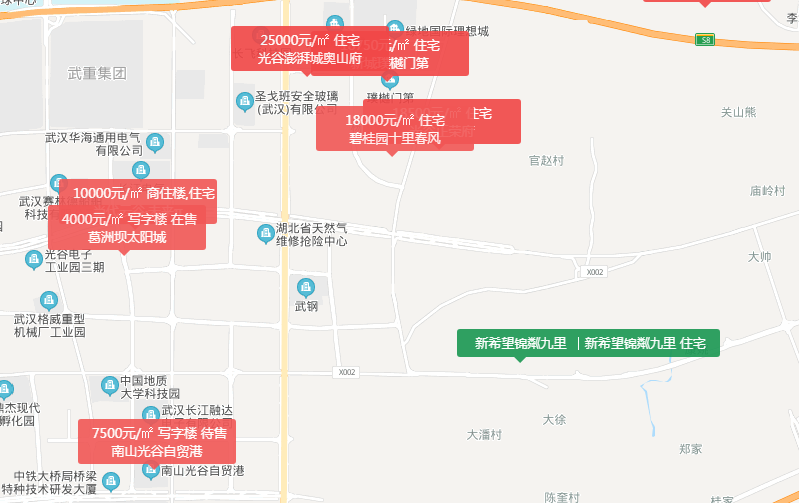The height and width of the screenshot is (503, 799).
Task: Tap the 葛洲坝太阳城 4000元 office marker
Action: (127, 228)
